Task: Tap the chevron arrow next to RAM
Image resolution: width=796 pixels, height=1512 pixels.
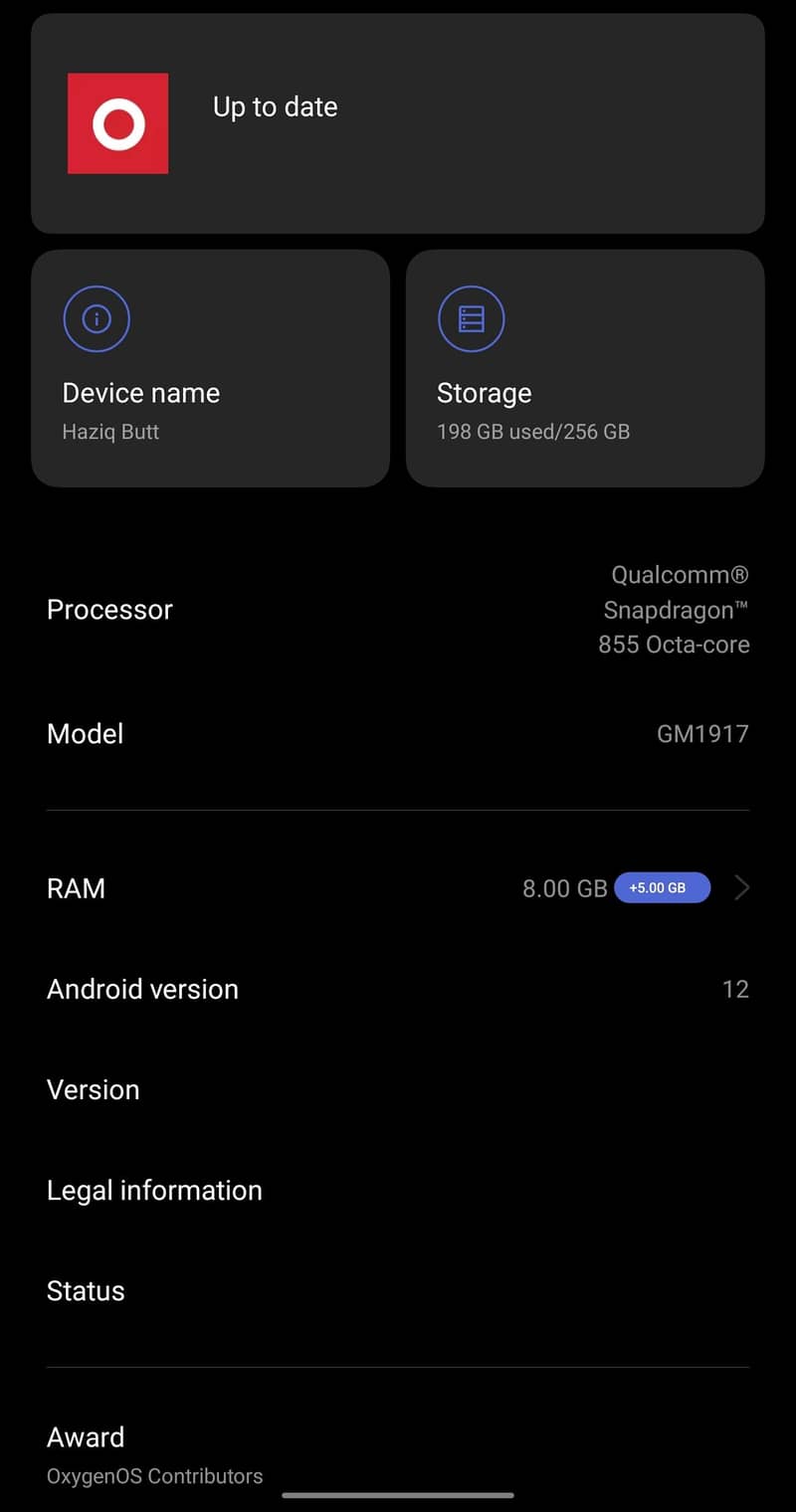Action: pos(741,888)
